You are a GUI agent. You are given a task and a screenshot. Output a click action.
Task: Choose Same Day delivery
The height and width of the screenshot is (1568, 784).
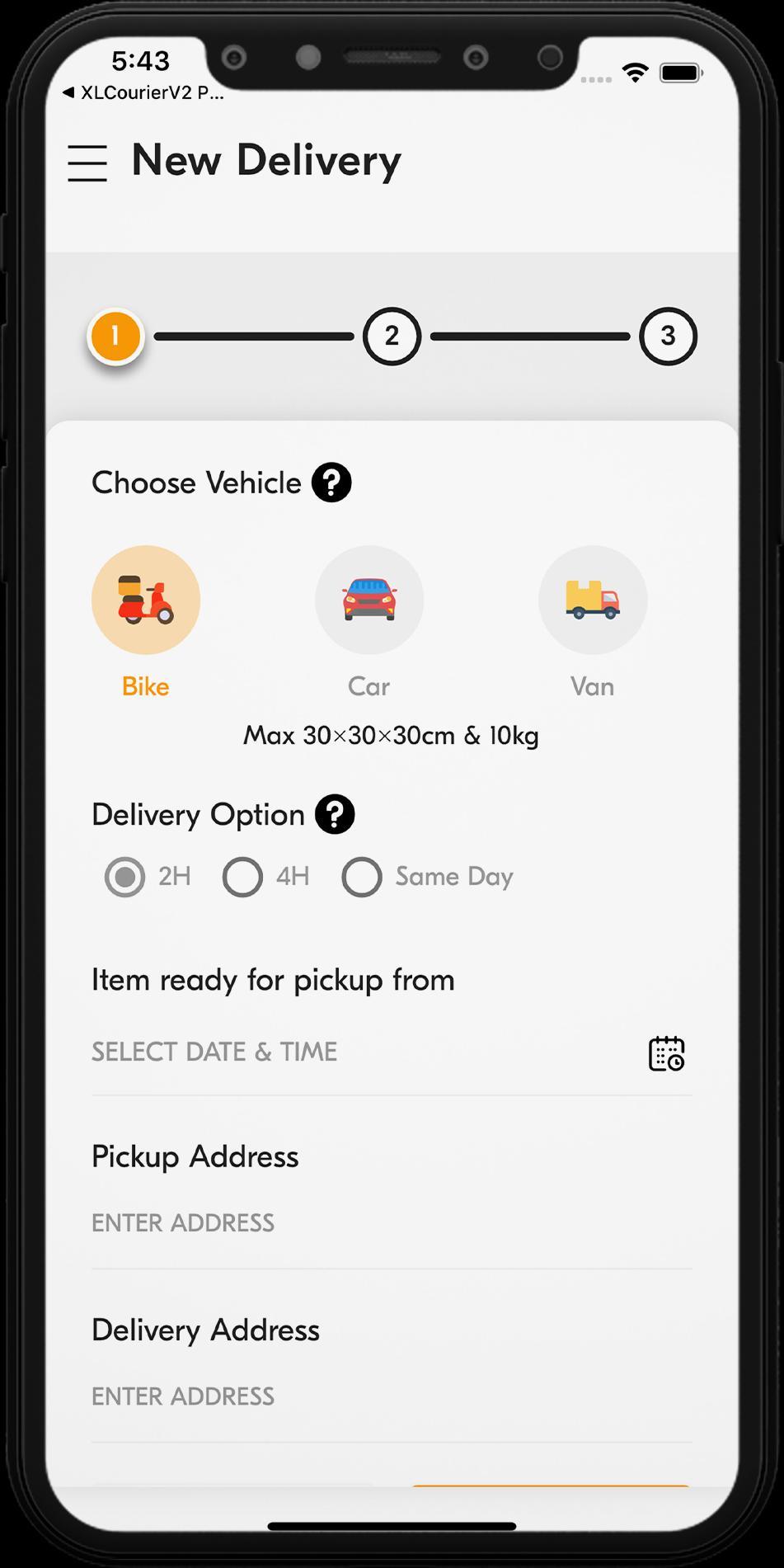[x=362, y=877]
